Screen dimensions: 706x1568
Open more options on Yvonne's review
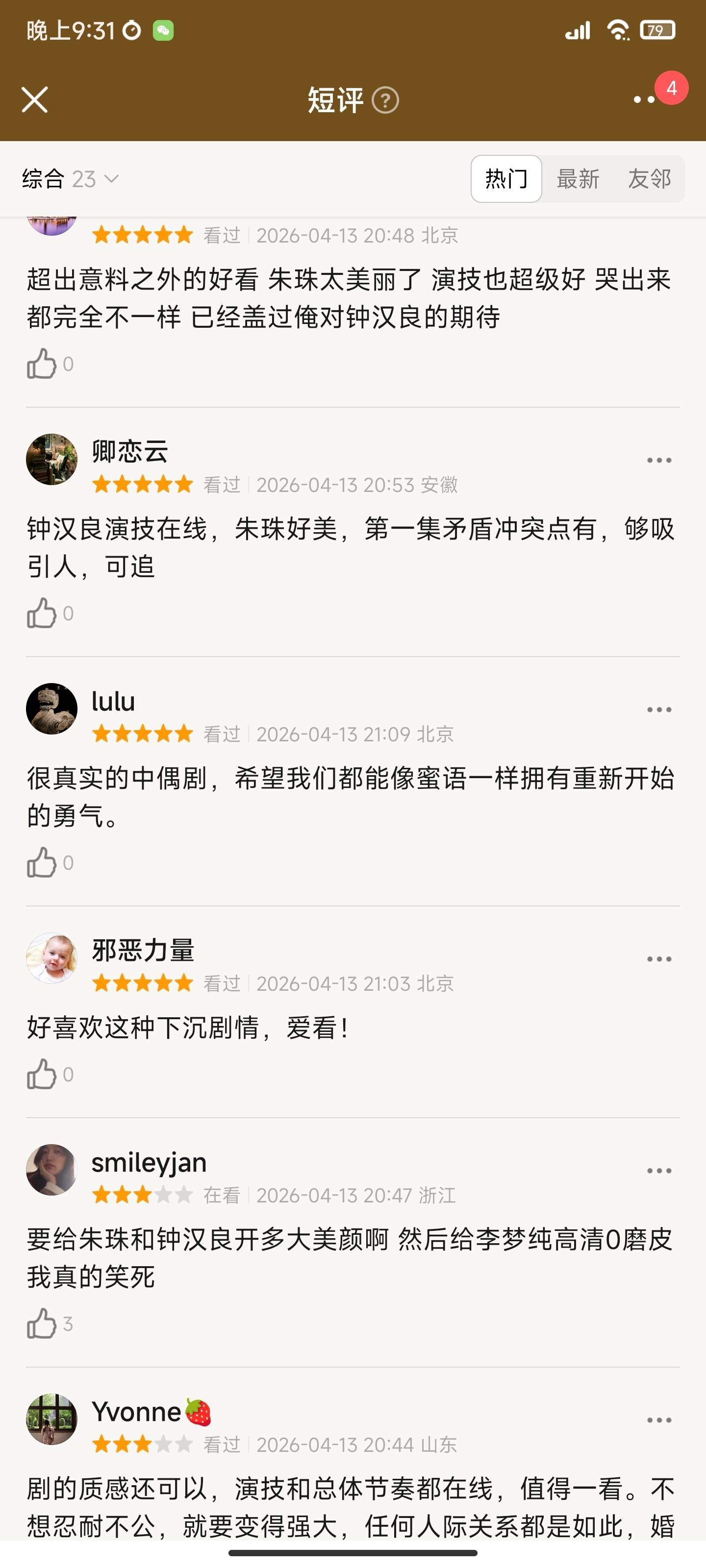[x=658, y=1420]
